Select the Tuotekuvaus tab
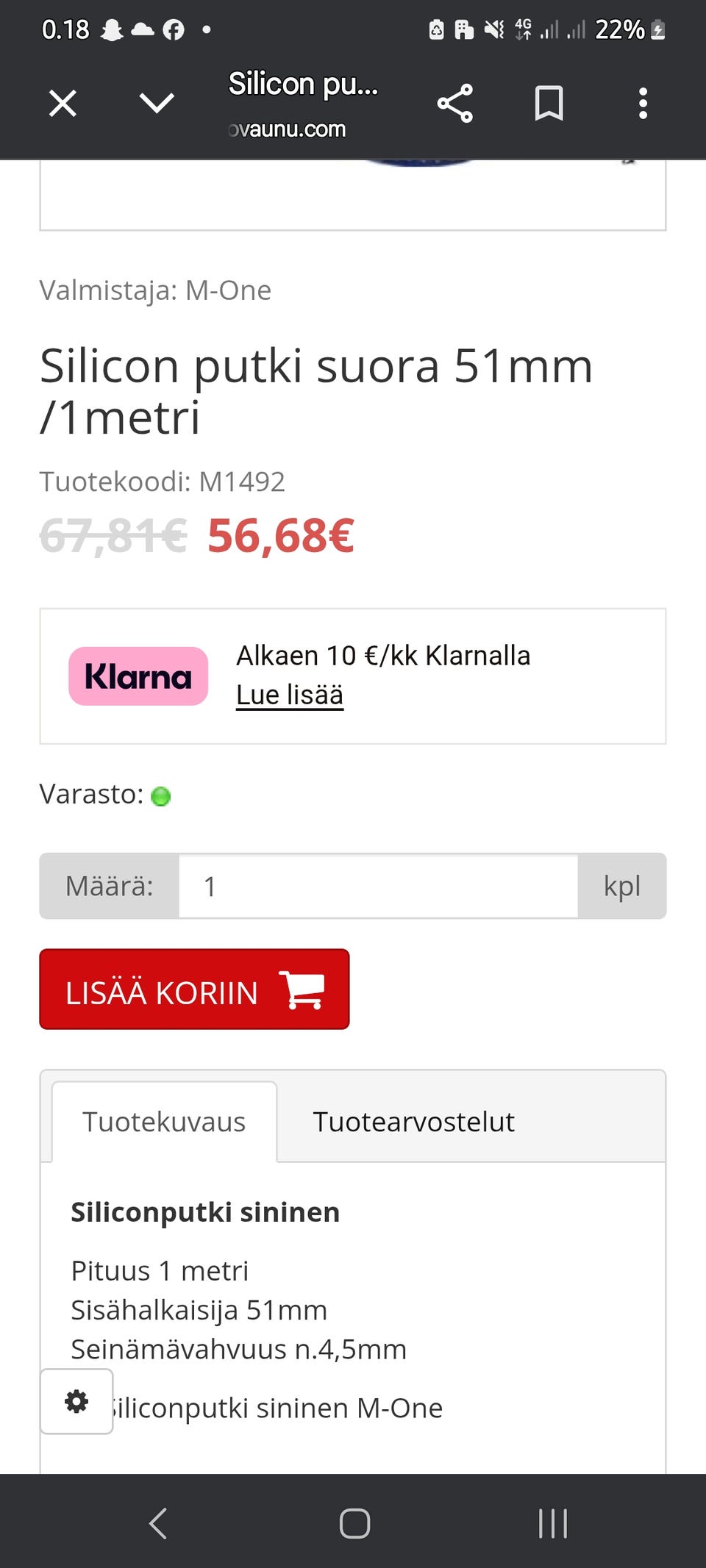This screenshot has width=706, height=1568. tap(164, 1122)
